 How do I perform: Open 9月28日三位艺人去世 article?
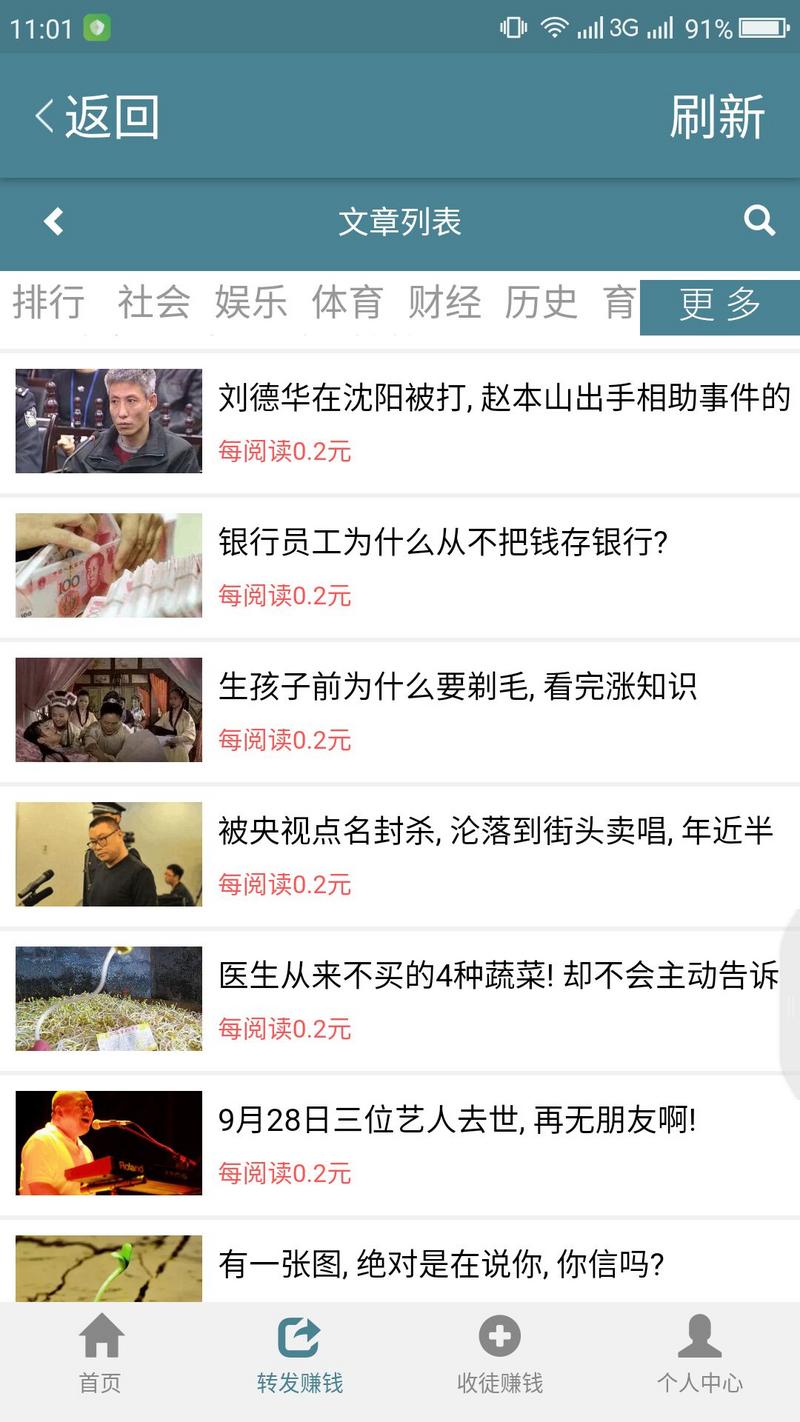tap(456, 1119)
